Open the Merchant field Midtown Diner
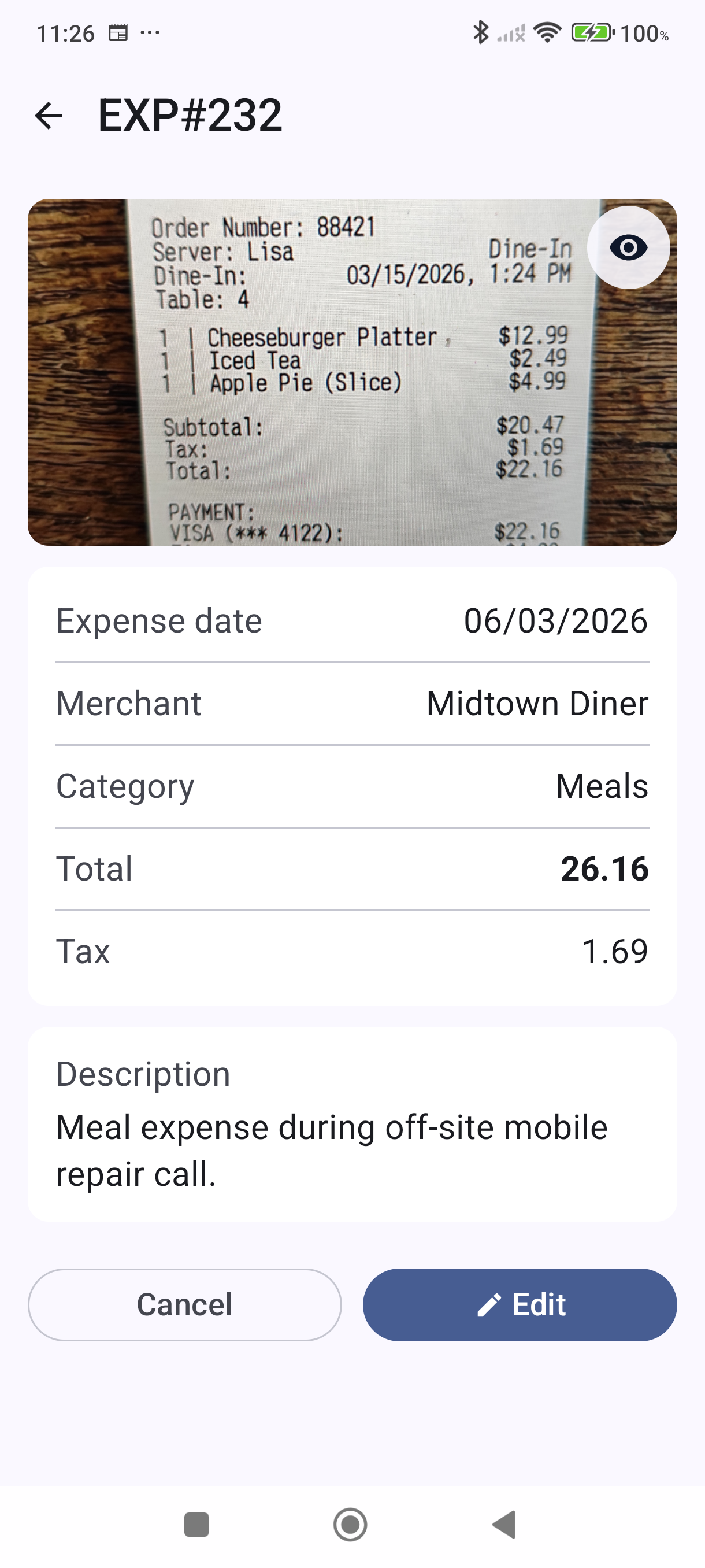Screen dimensions: 705x1568 [x=353, y=703]
